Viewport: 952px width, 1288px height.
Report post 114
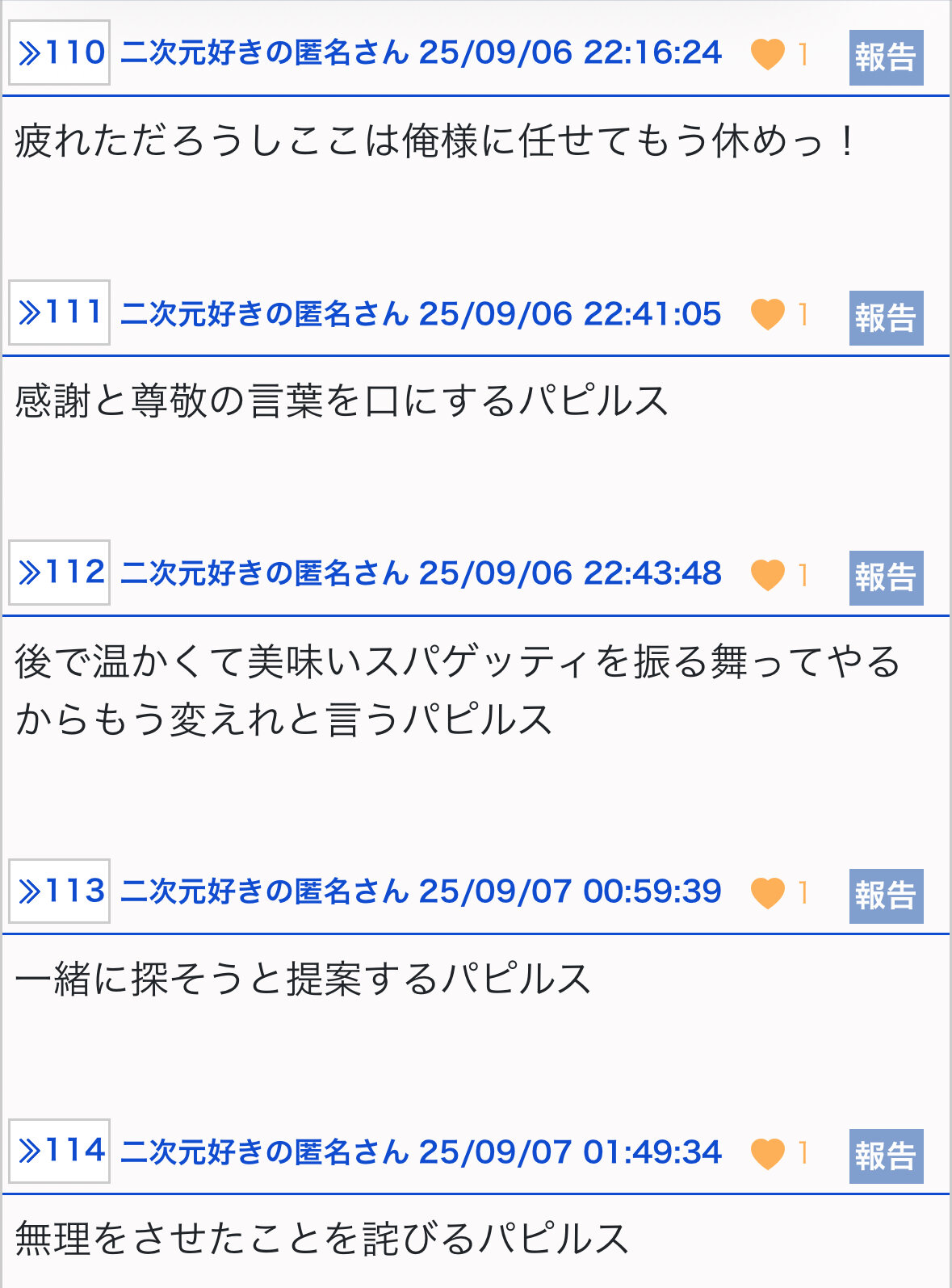(x=886, y=1156)
